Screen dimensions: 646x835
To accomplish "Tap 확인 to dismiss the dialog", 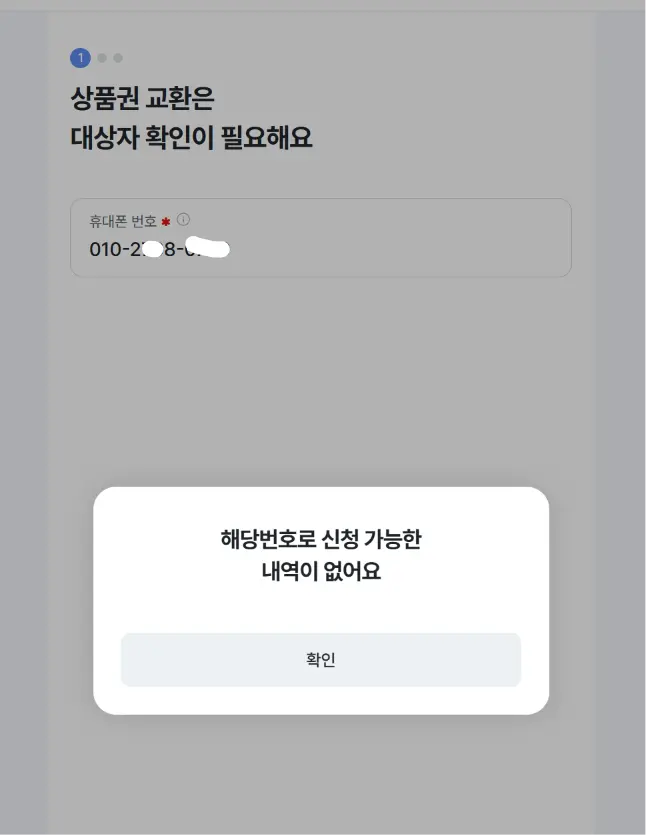I will 321,659.
